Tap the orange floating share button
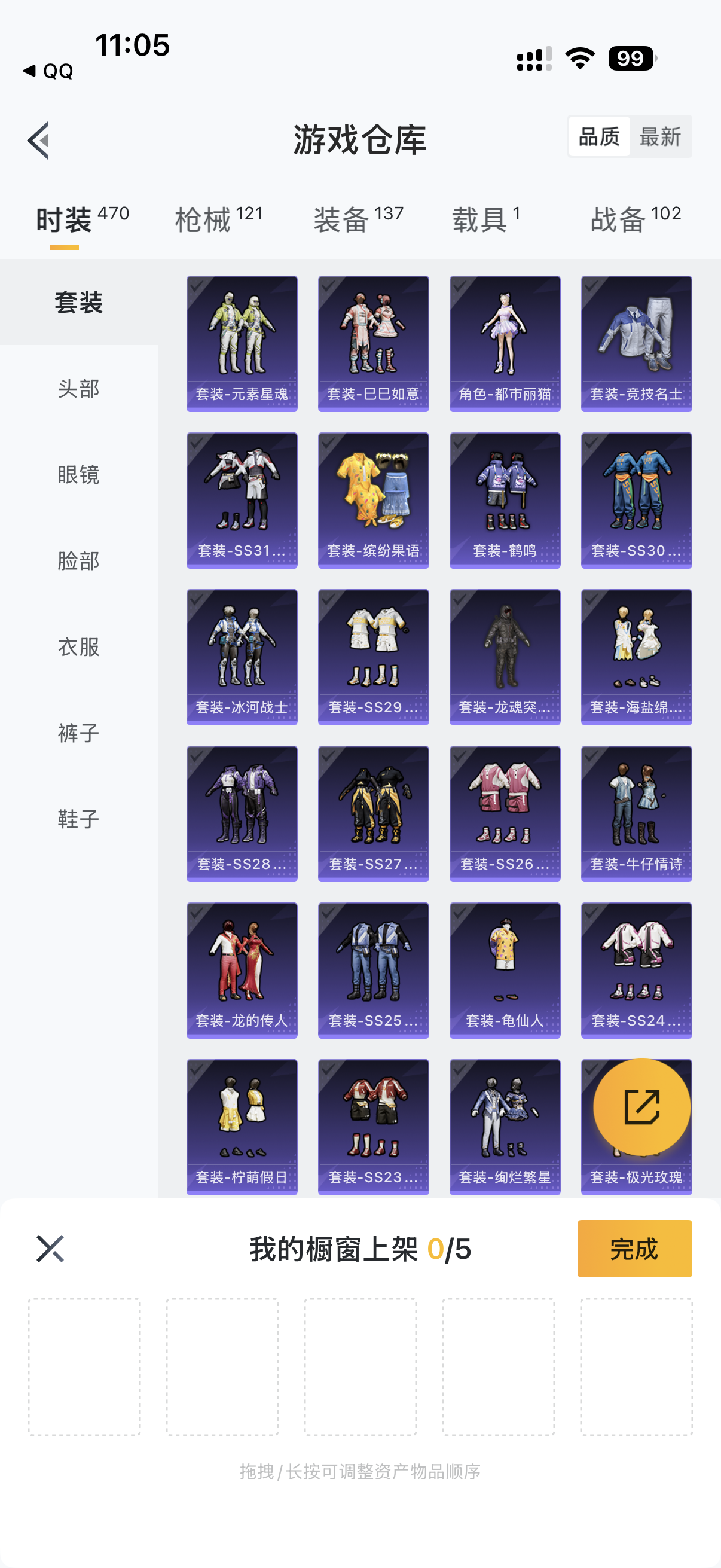Viewport: 721px width, 1568px height. point(641,1106)
